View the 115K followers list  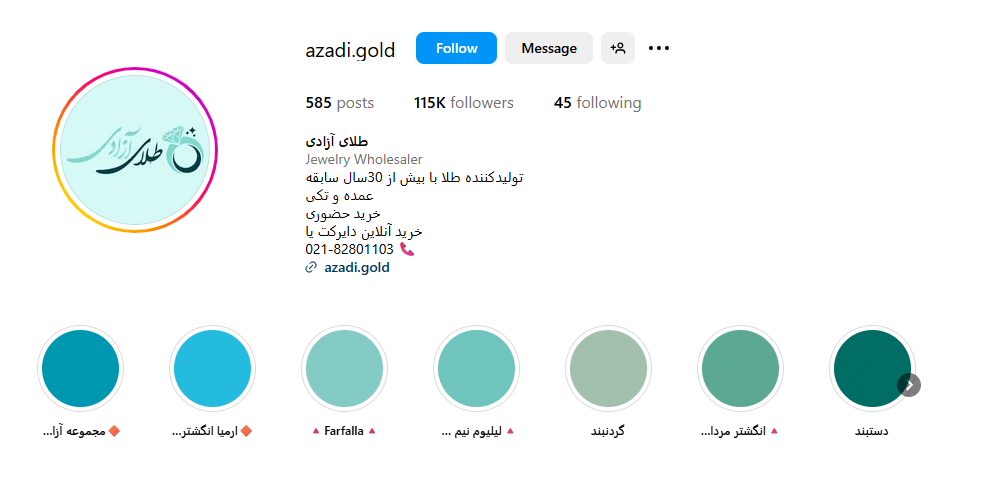(463, 103)
